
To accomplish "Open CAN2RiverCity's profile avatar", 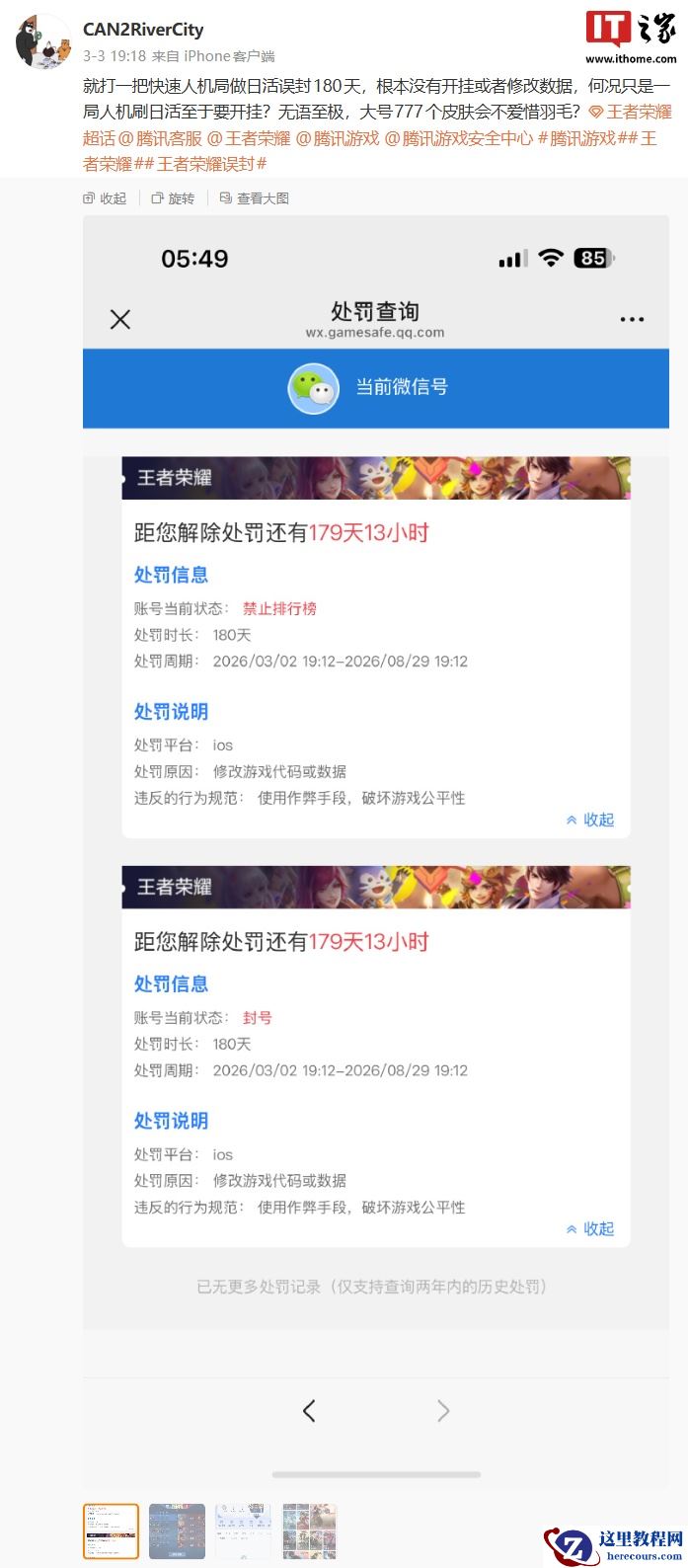I will (x=43, y=41).
